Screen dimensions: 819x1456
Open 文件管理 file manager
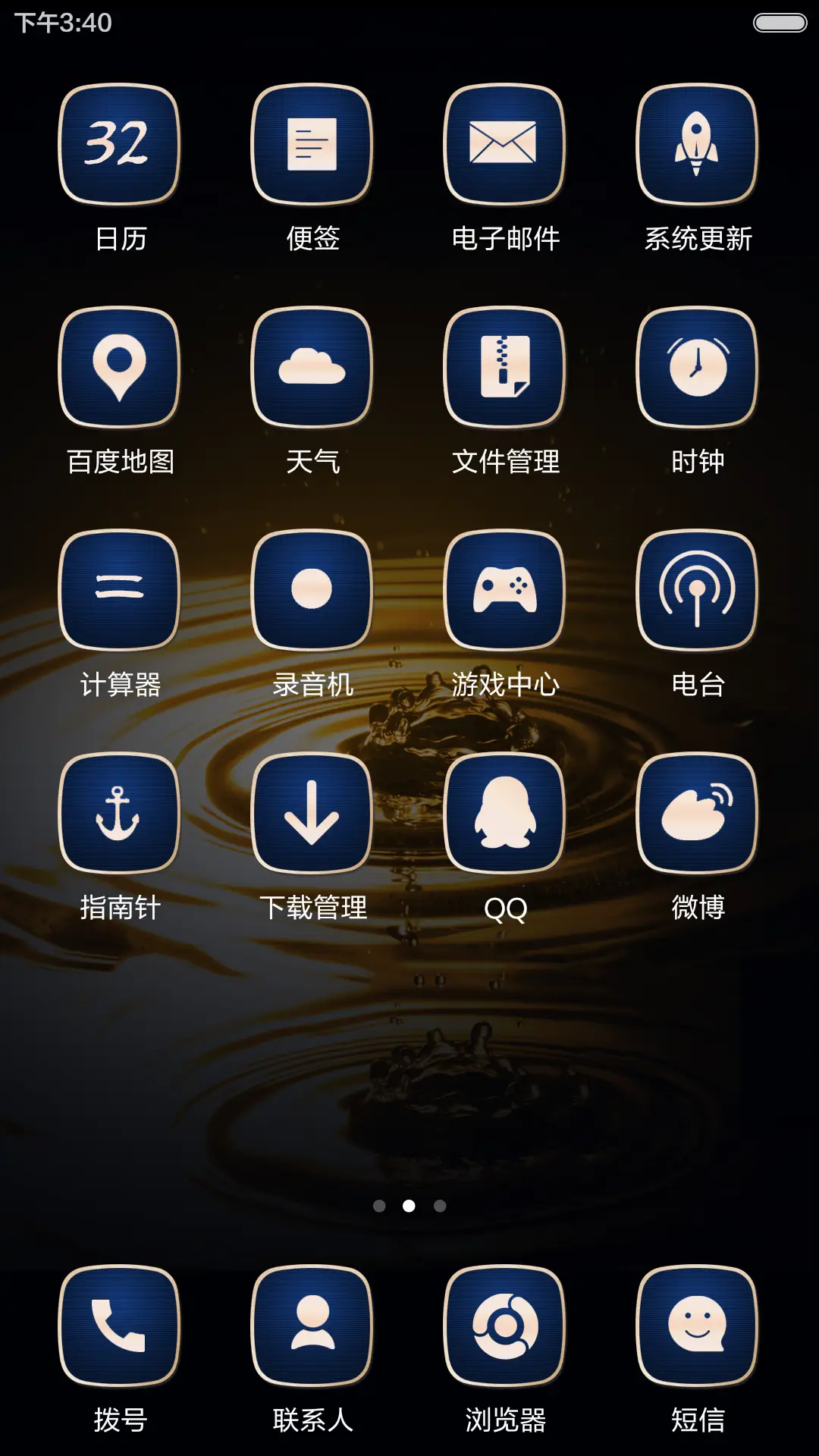[x=504, y=366]
